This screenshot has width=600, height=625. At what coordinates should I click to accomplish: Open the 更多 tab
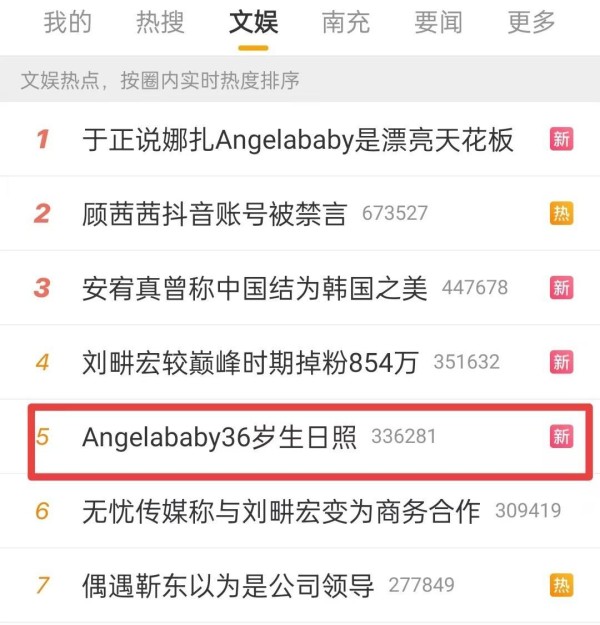point(530,22)
